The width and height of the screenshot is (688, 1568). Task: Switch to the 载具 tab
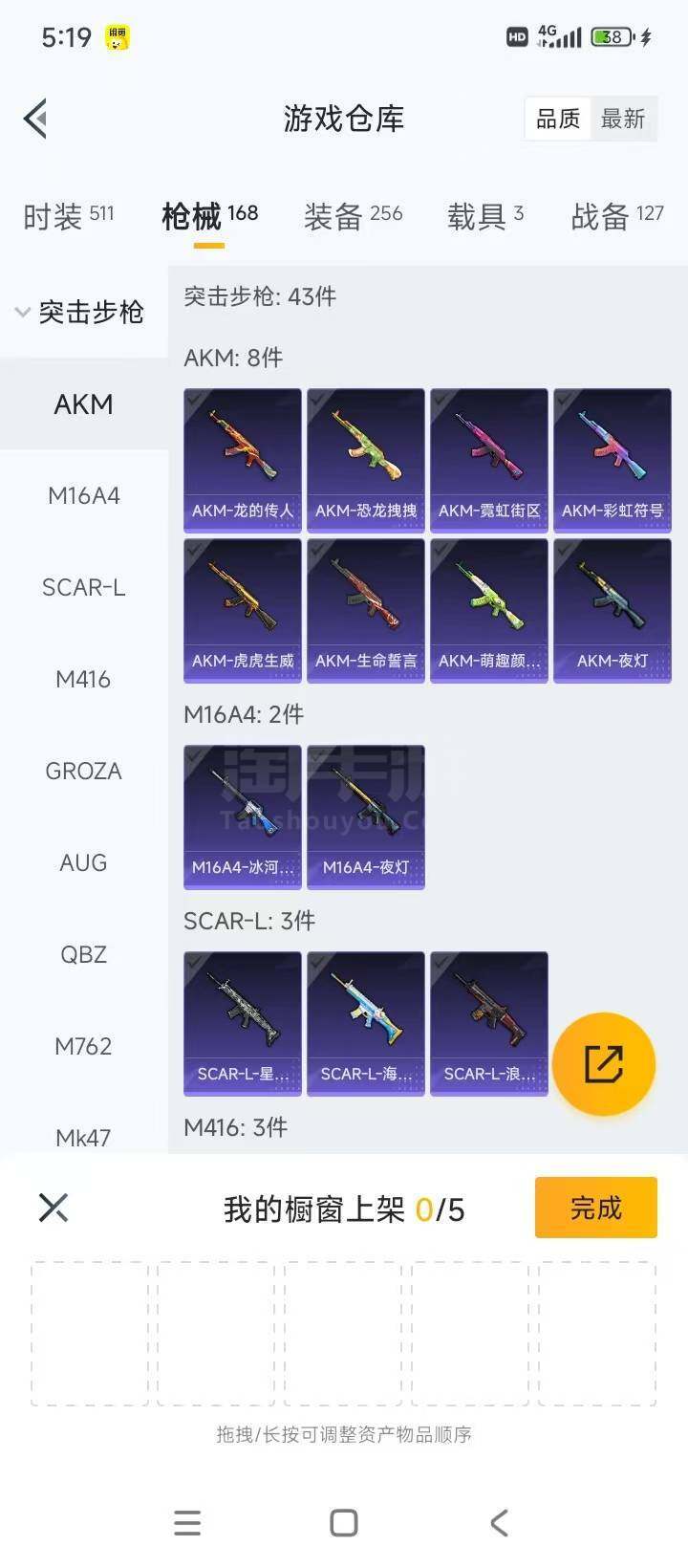click(484, 216)
